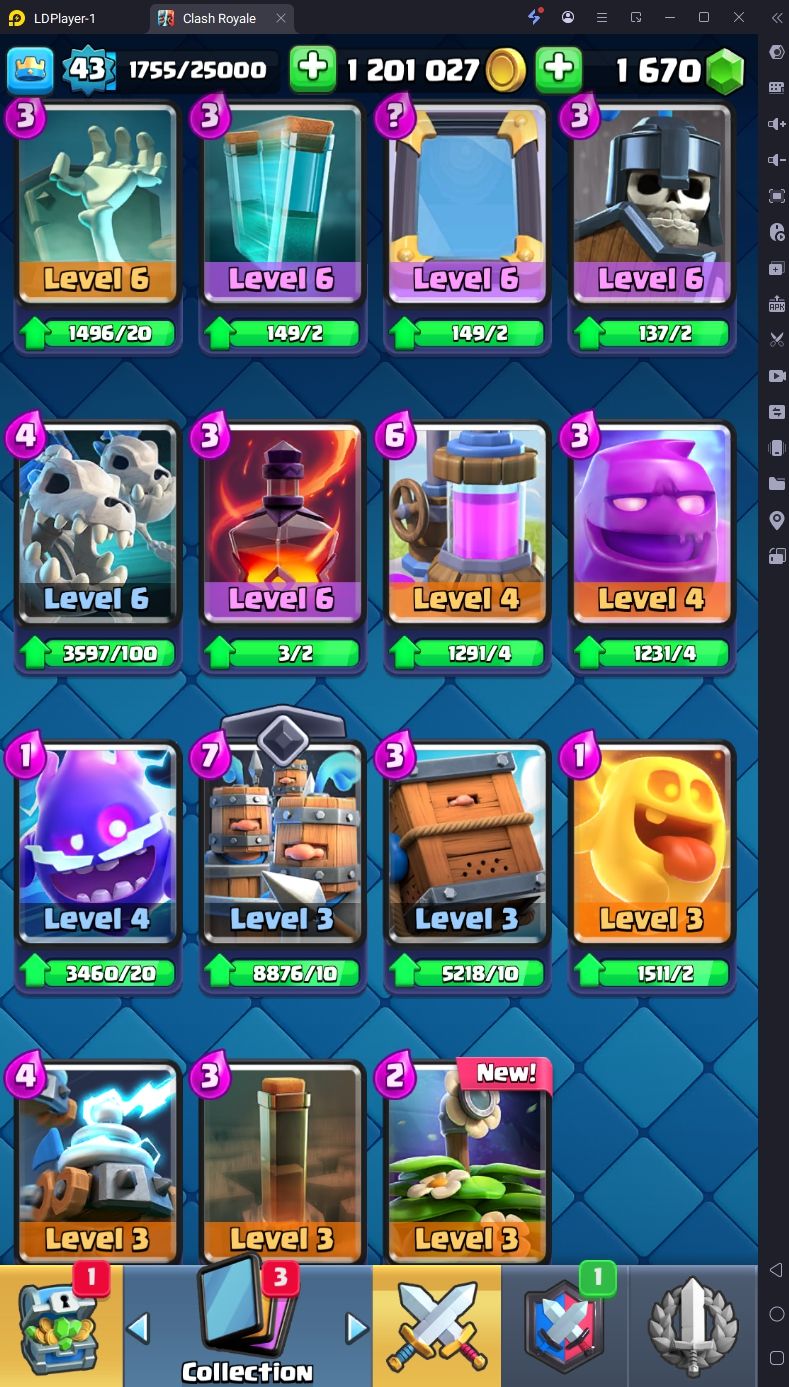
Task: Open the New flower card costing 2
Action: (x=467, y=1160)
